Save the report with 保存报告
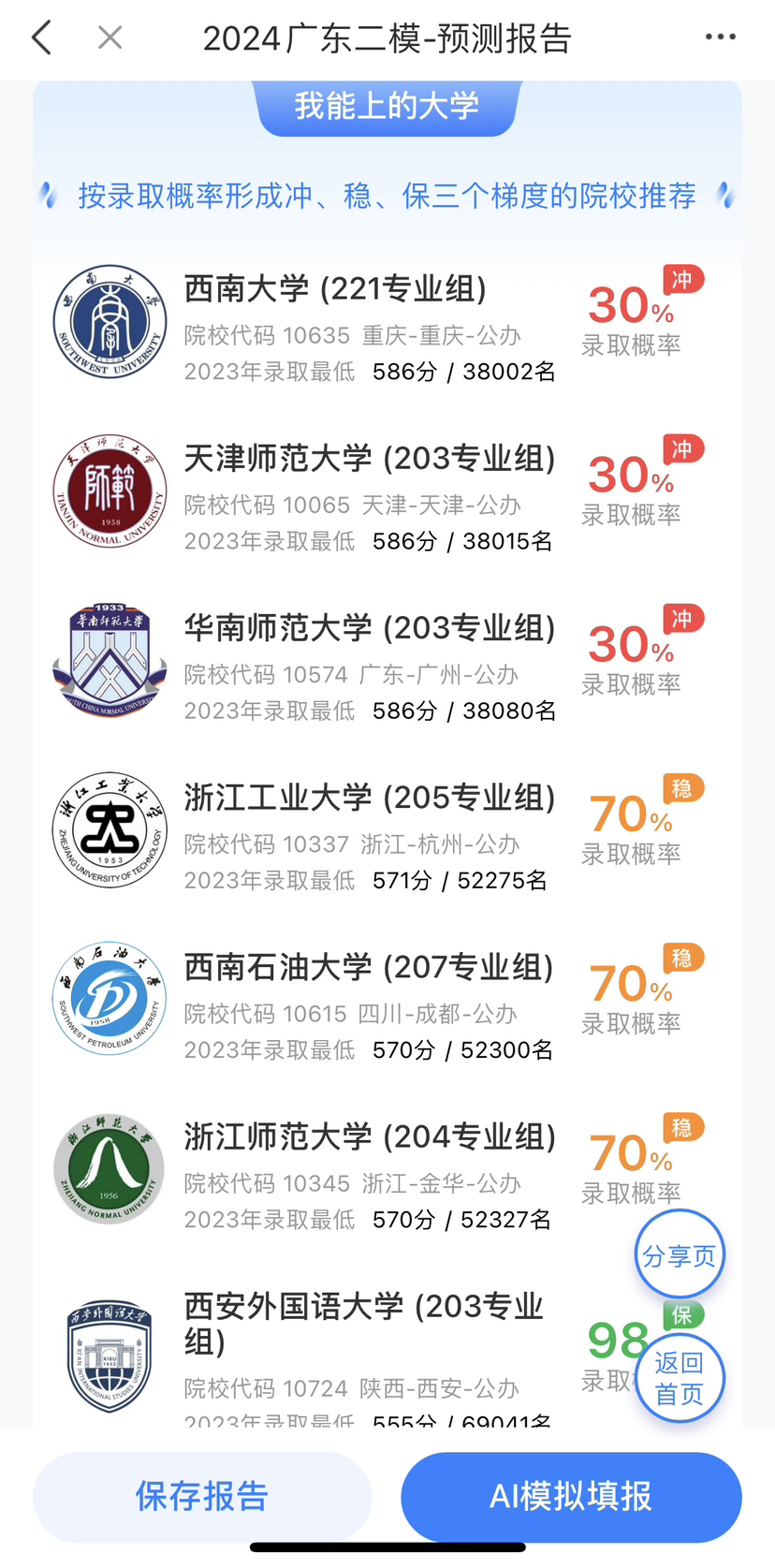 coord(202,1496)
